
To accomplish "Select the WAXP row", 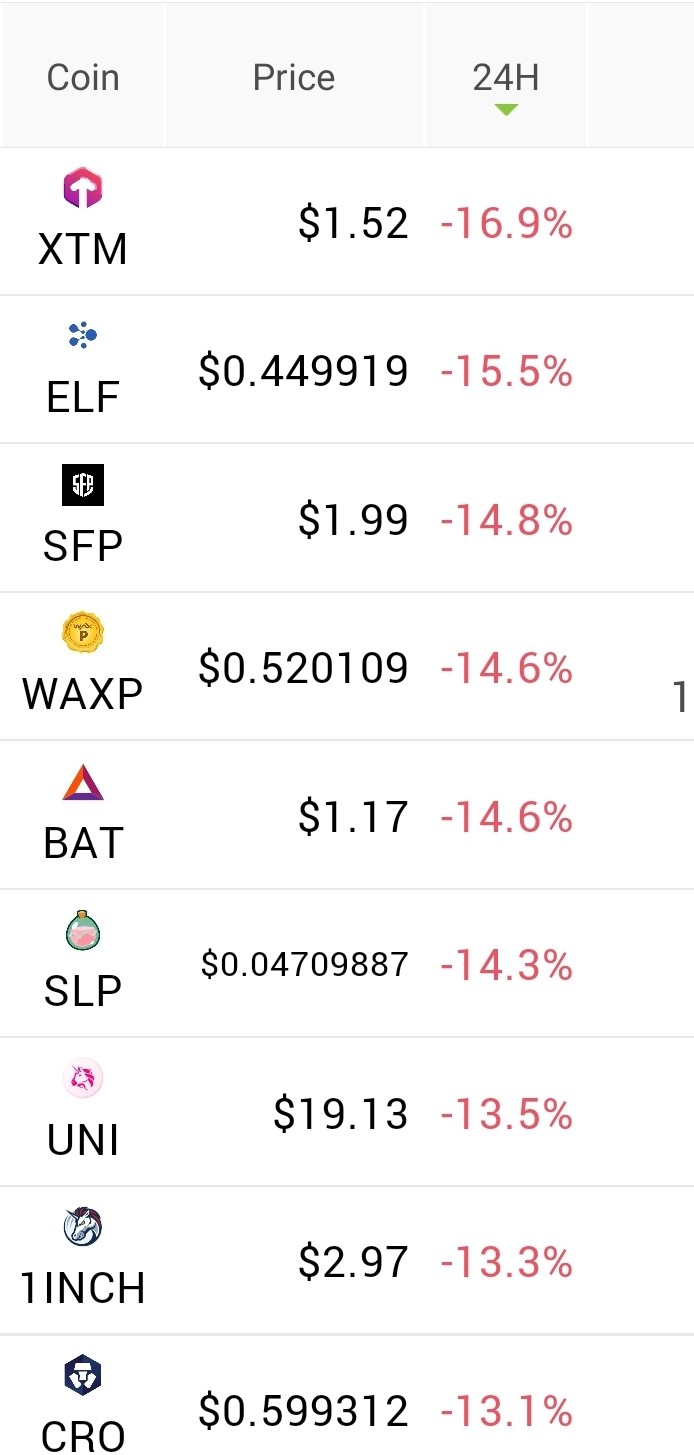I will point(347,667).
